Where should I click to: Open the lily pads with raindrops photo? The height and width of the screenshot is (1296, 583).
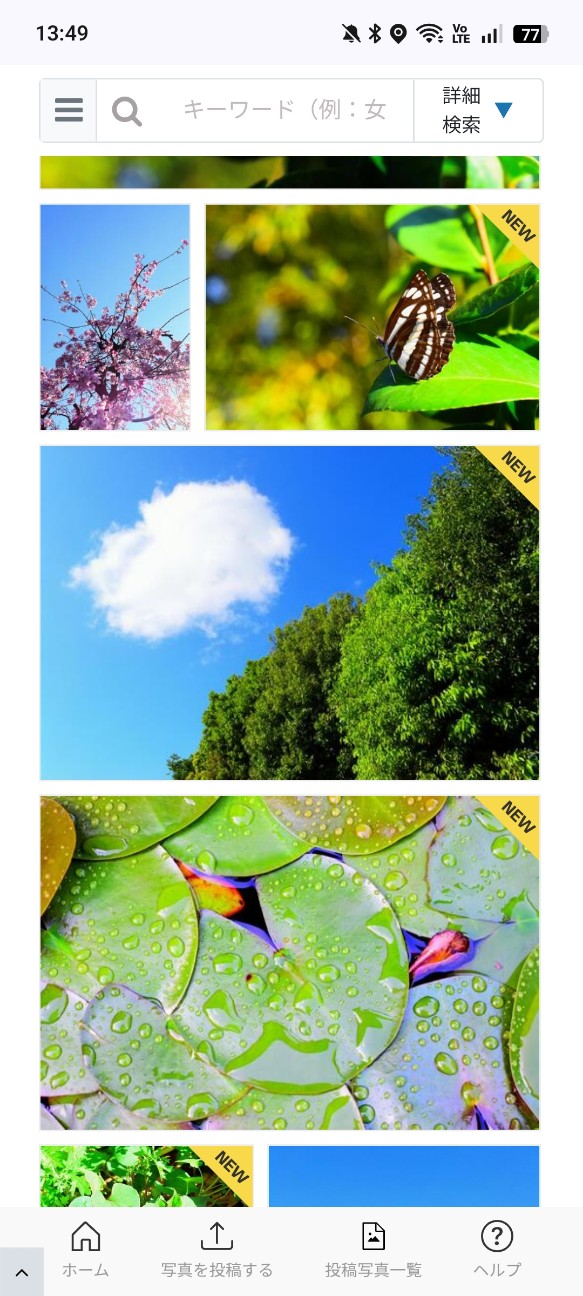tap(290, 963)
